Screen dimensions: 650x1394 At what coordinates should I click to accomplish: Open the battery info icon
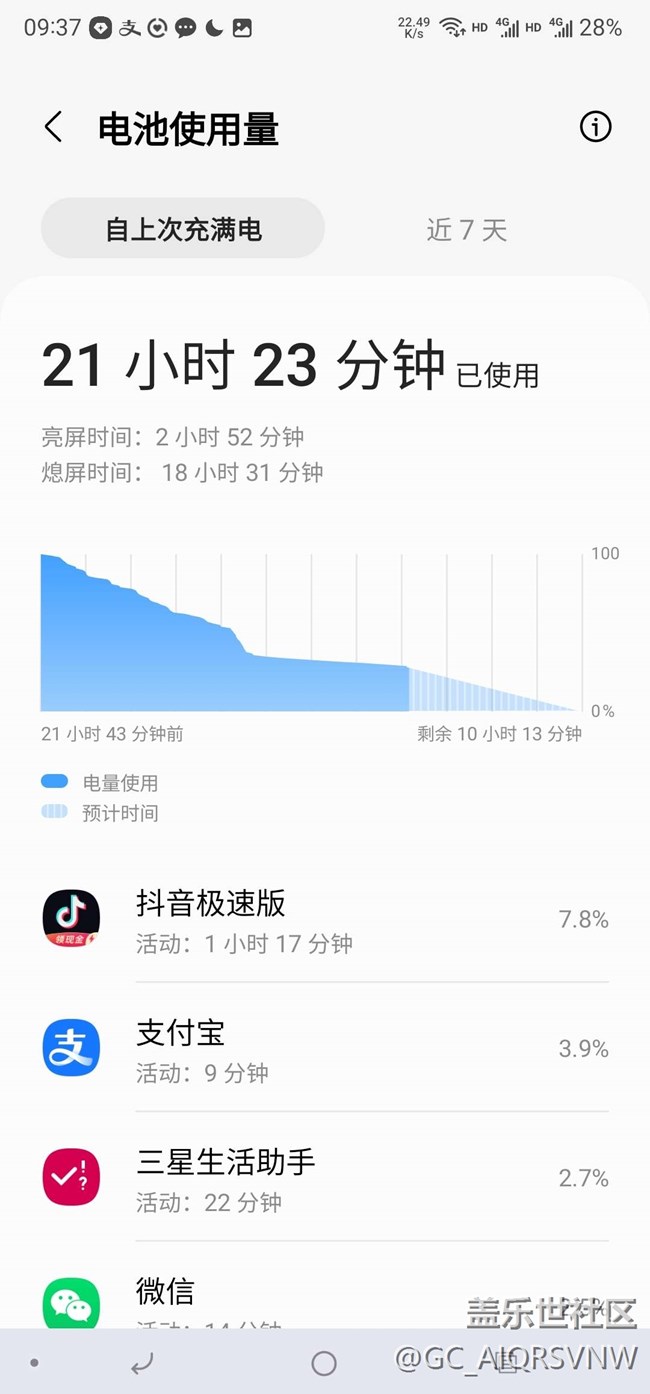(x=595, y=127)
